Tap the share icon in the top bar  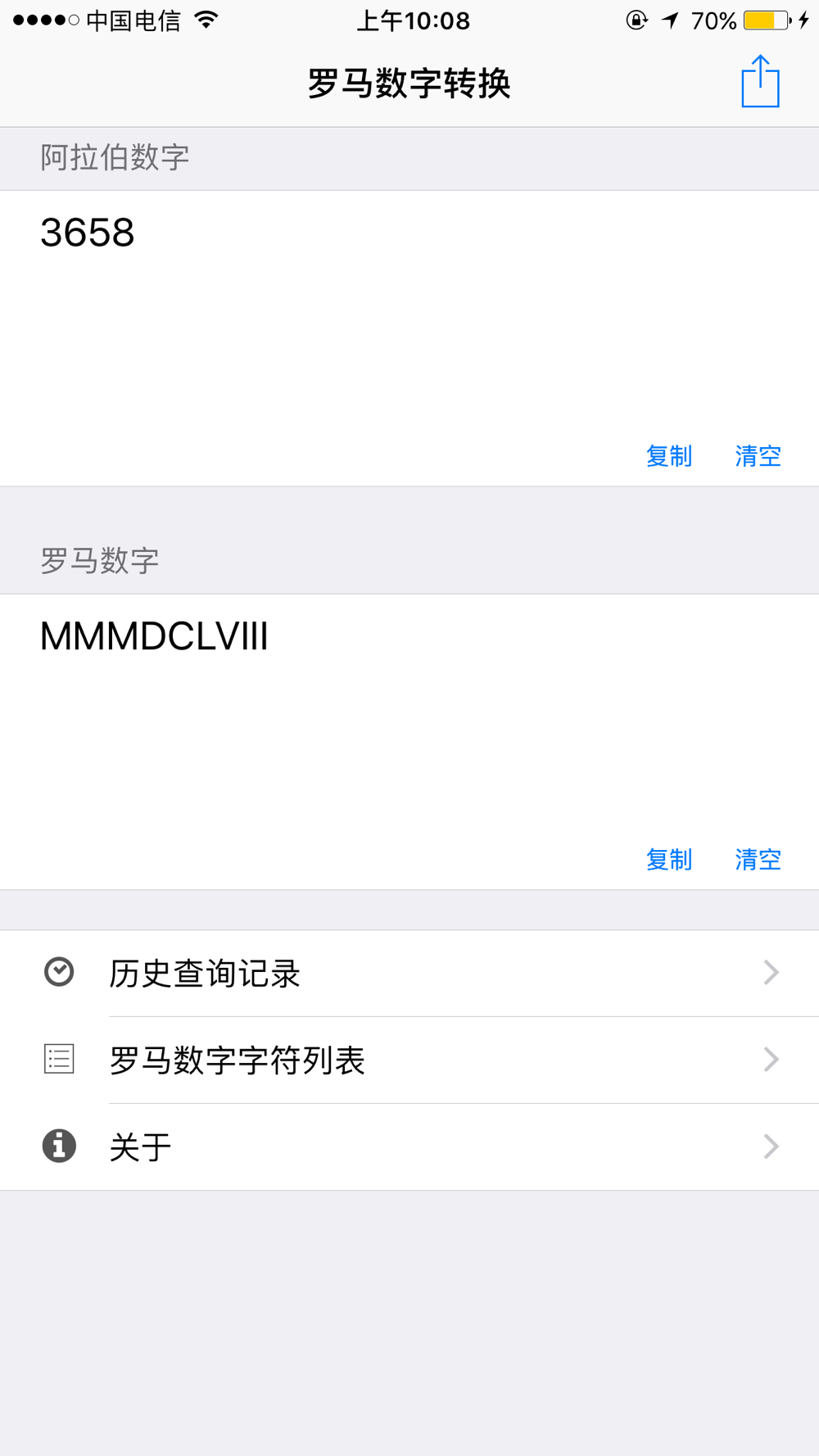[760, 81]
